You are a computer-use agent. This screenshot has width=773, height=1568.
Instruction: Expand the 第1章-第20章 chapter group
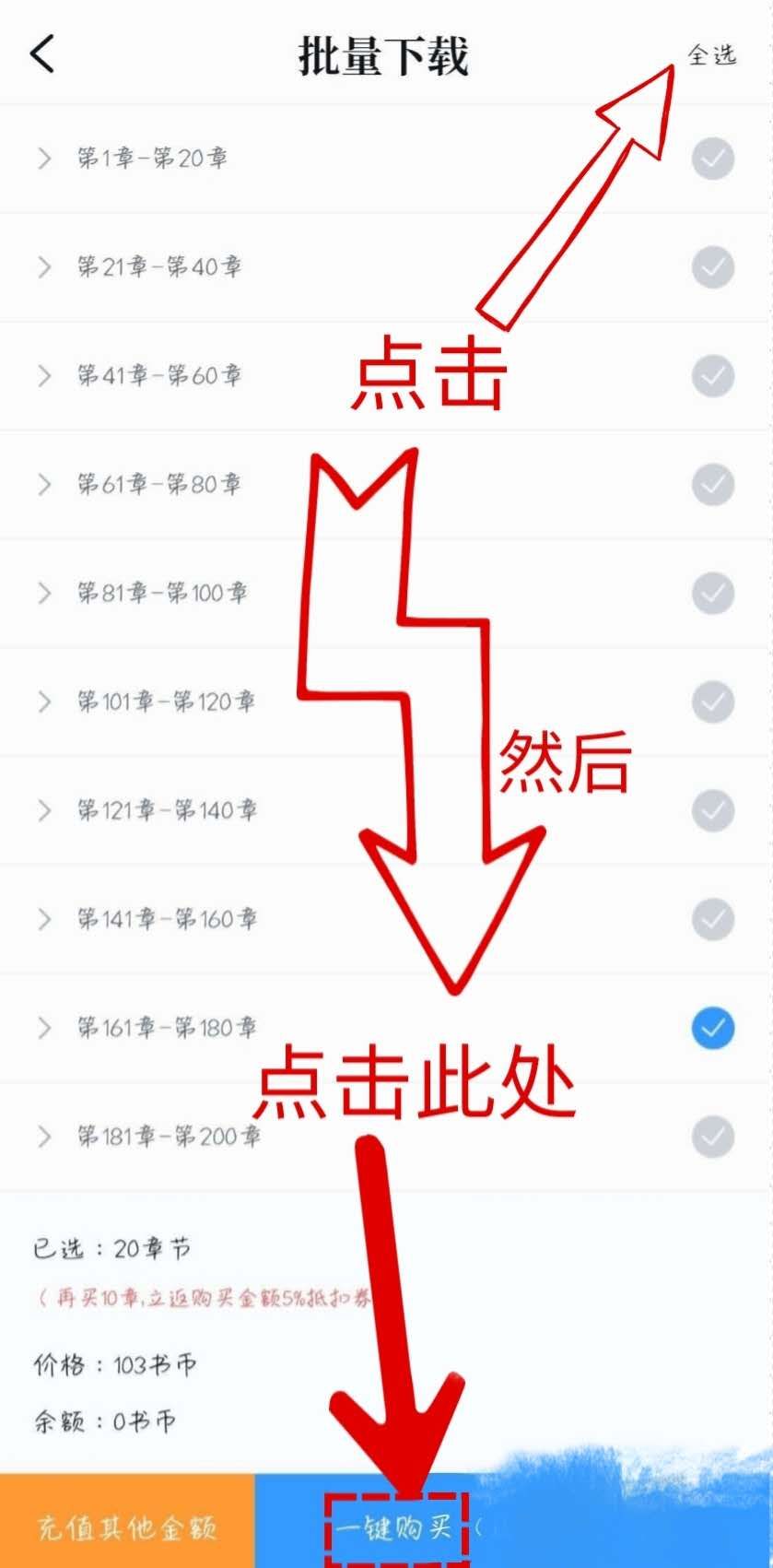point(44,159)
